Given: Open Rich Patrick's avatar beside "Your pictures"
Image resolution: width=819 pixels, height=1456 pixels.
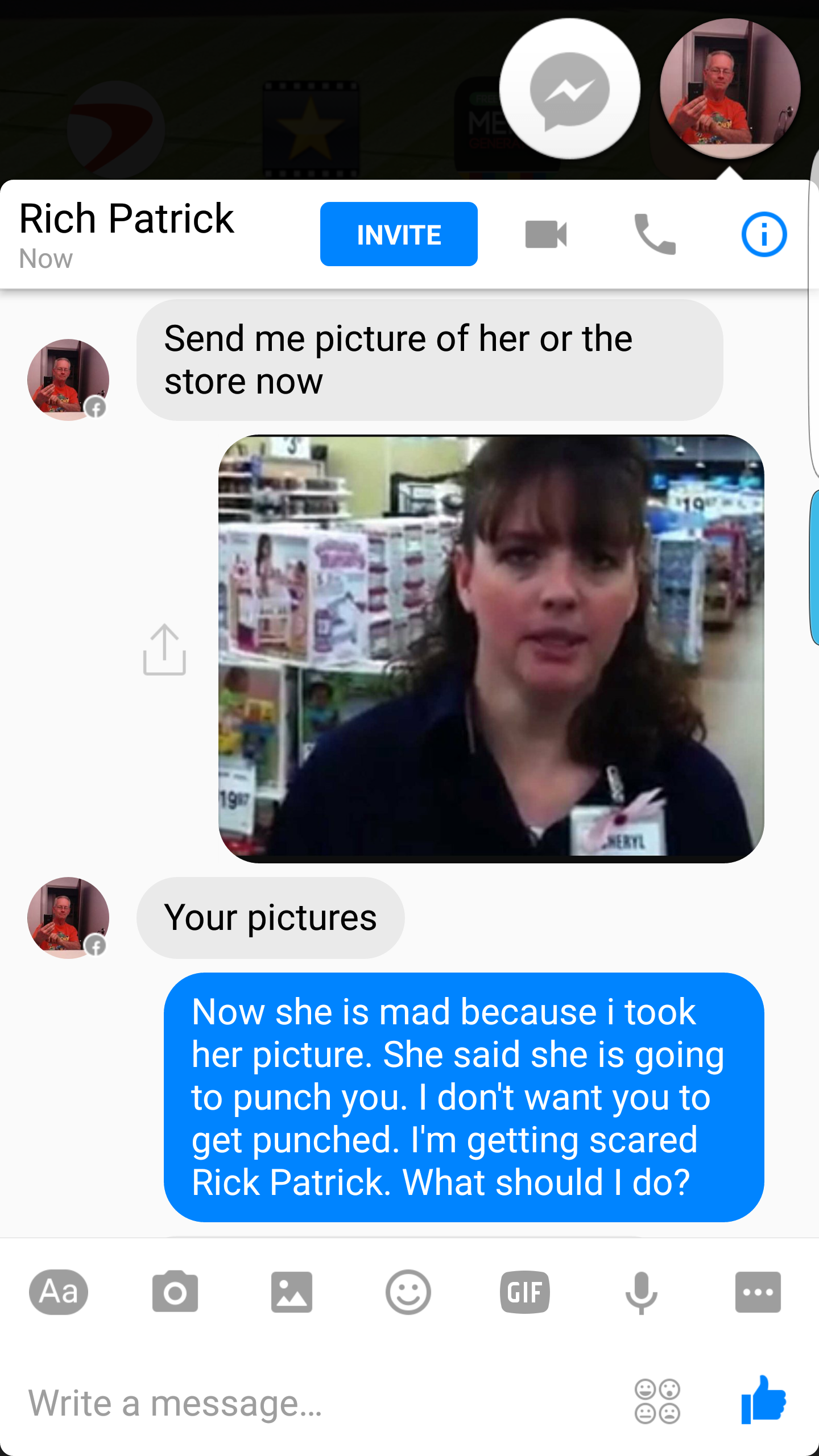Looking at the screenshot, I should 68,917.
